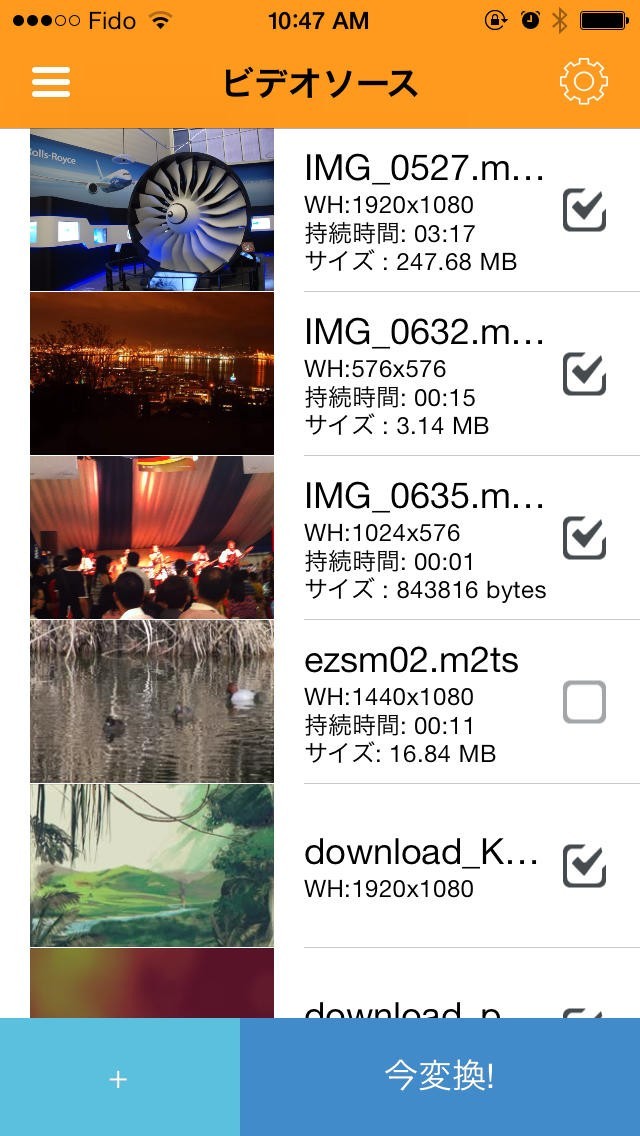Screen dimensions: 640x1136
Task: Uncheck the download_K video with jungle thumbnail
Action: coord(584,866)
